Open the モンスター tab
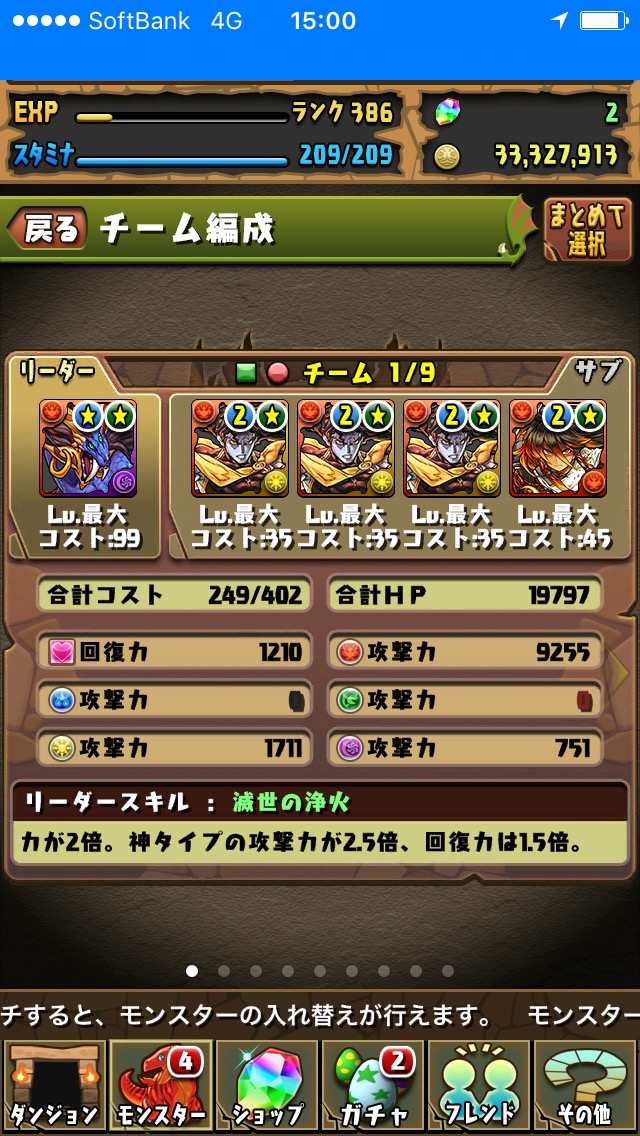640x1136 pixels. tap(161, 1087)
